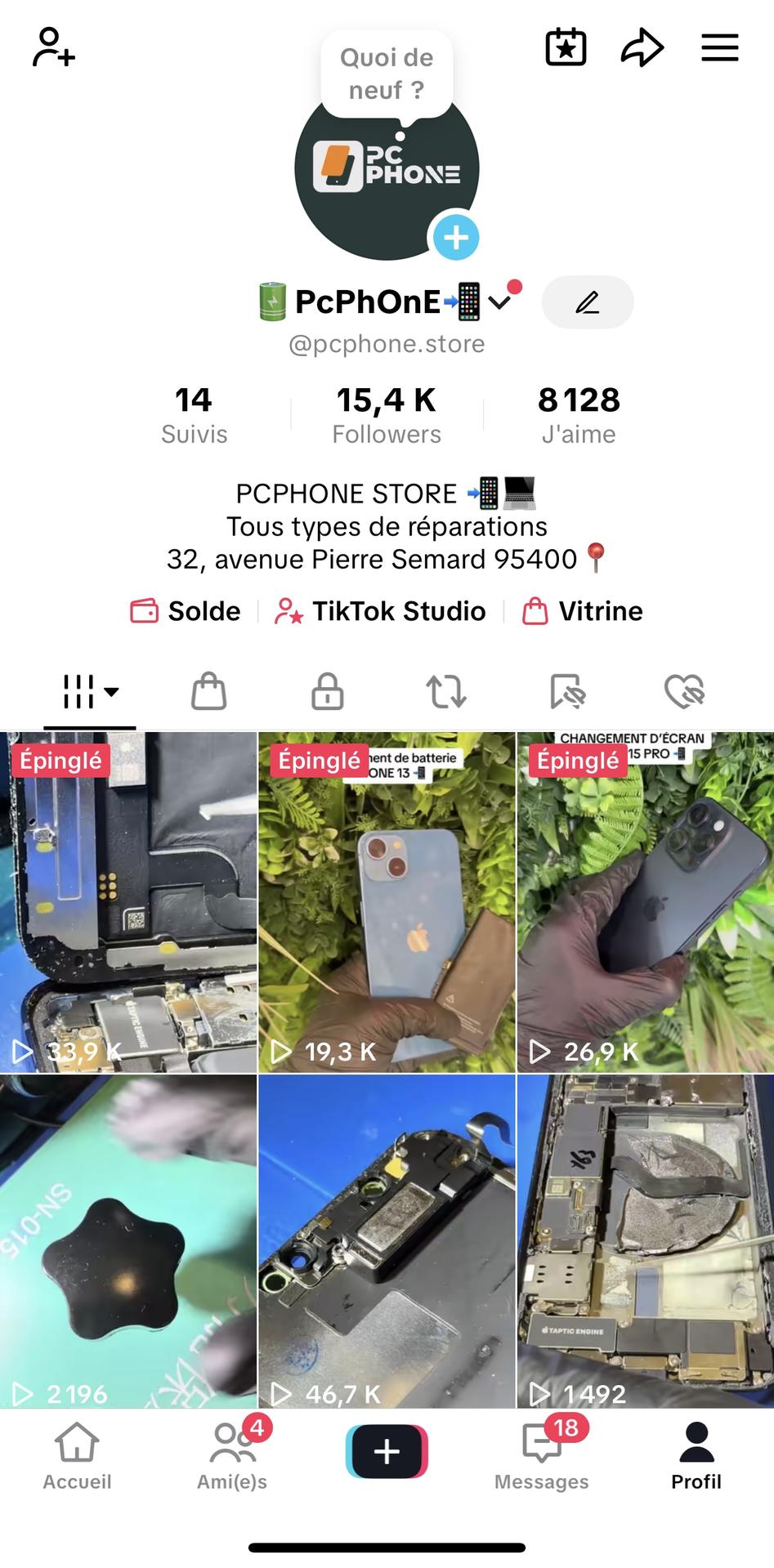Open TikTok Studio
This screenshot has height=1568, width=774.
(381, 611)
